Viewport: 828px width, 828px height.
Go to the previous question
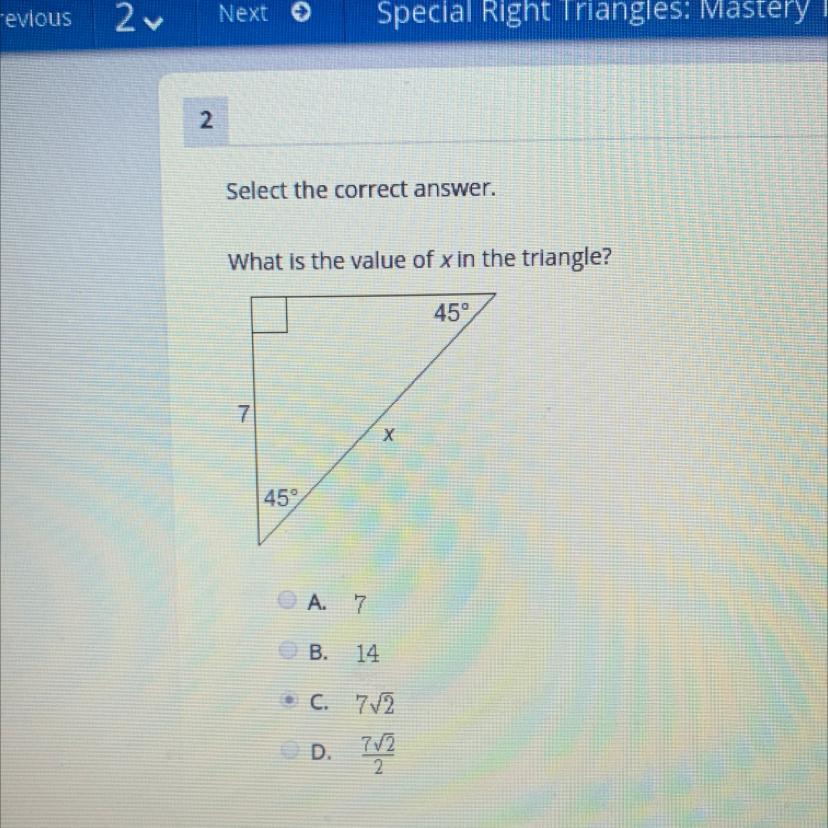click(36, 18)
